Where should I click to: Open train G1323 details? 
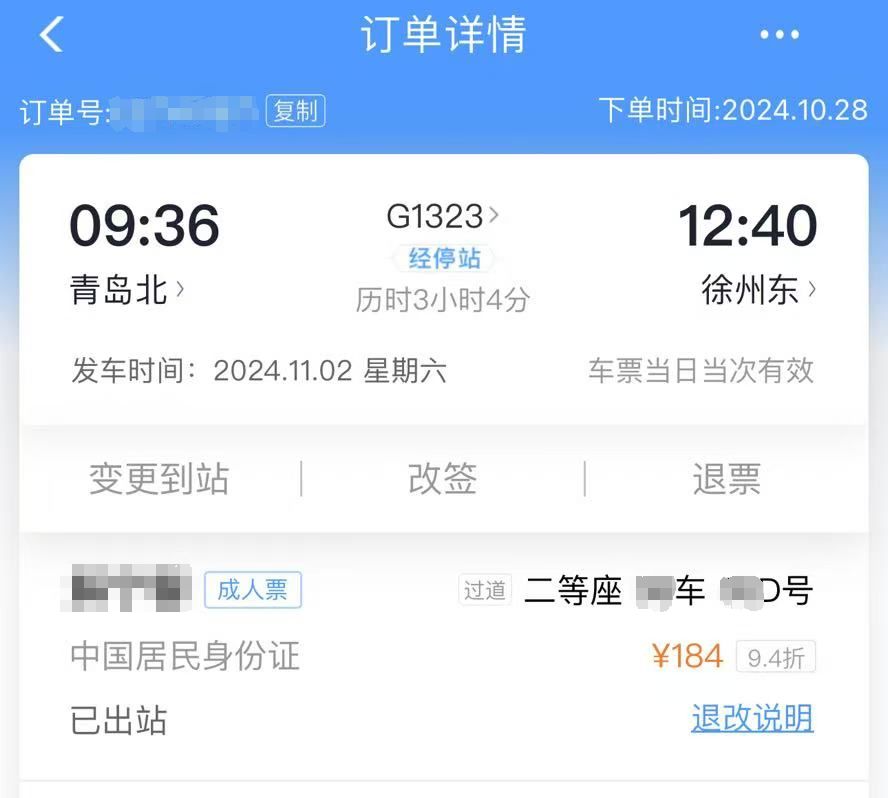point(443,215)
